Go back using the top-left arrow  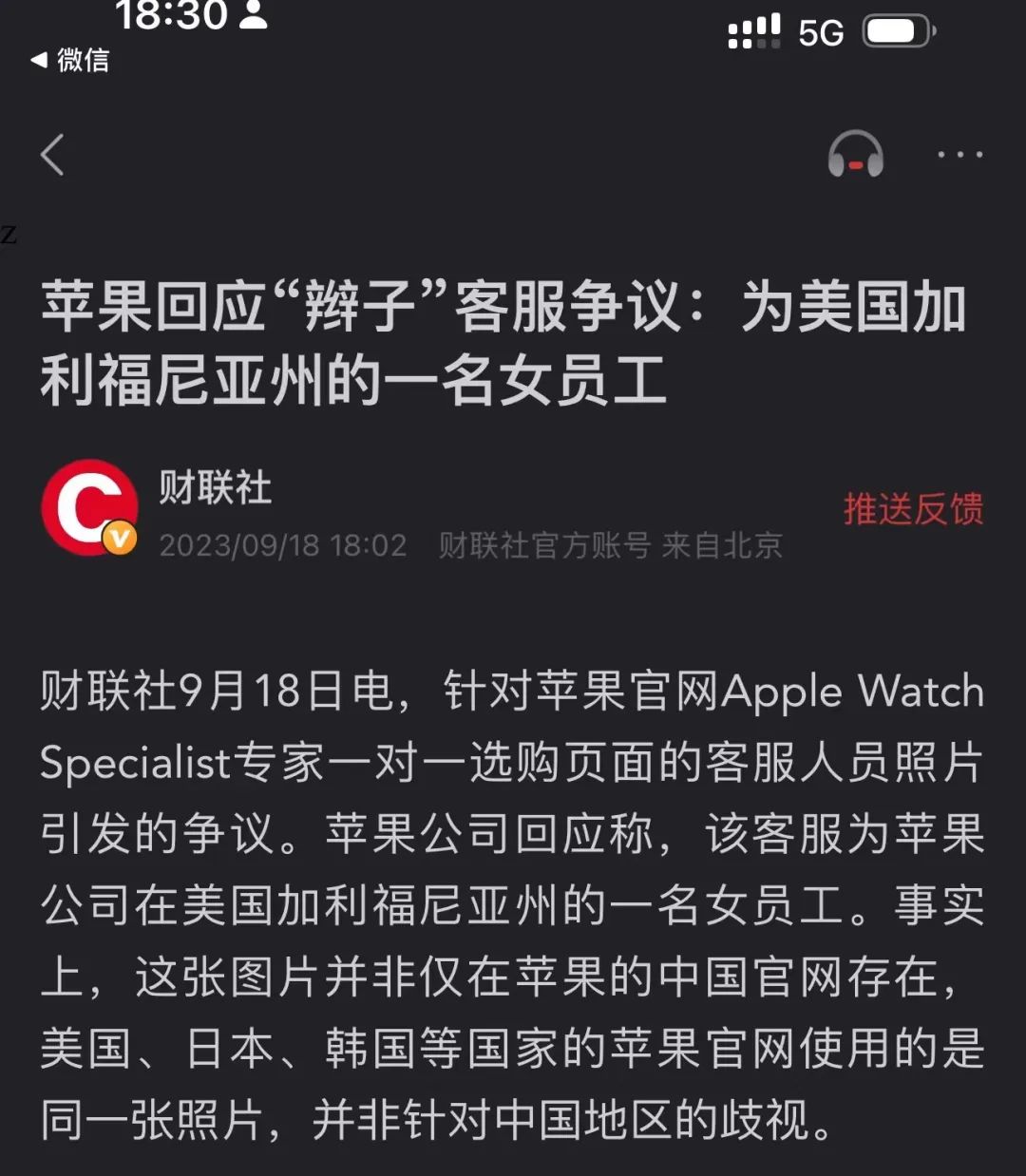[53, 155]
